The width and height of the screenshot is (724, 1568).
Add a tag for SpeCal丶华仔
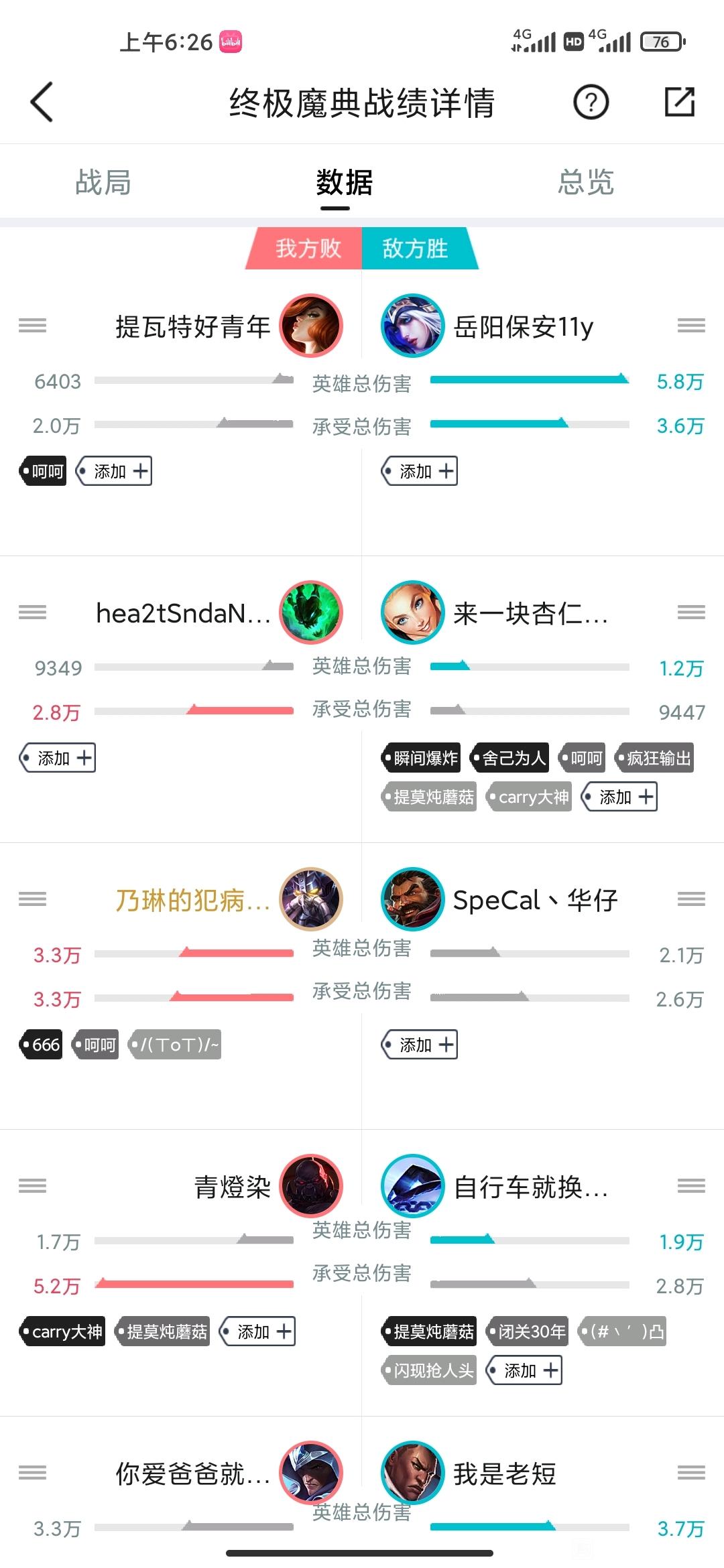420,1045
